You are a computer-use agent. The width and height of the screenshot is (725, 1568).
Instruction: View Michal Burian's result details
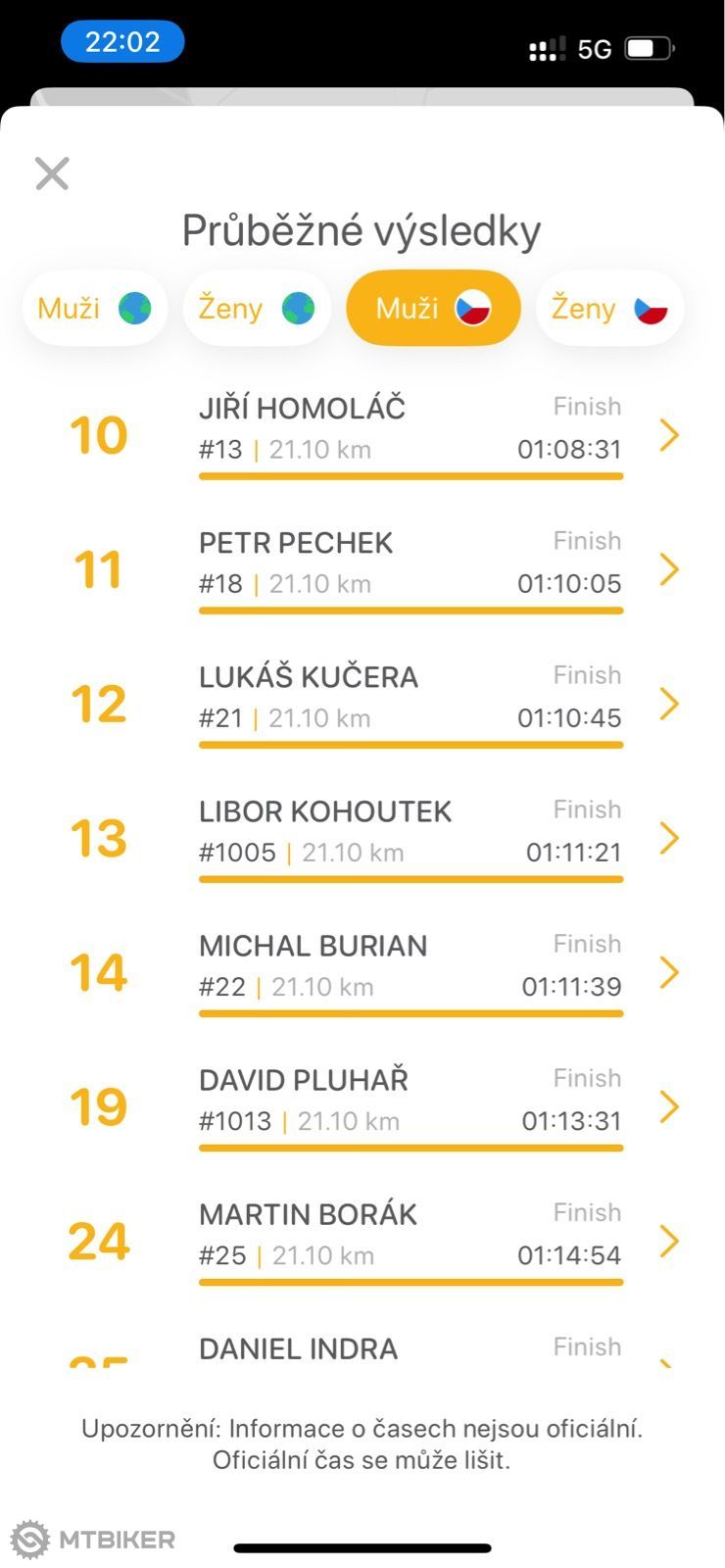pyautogui.click(x=370, y=971)
